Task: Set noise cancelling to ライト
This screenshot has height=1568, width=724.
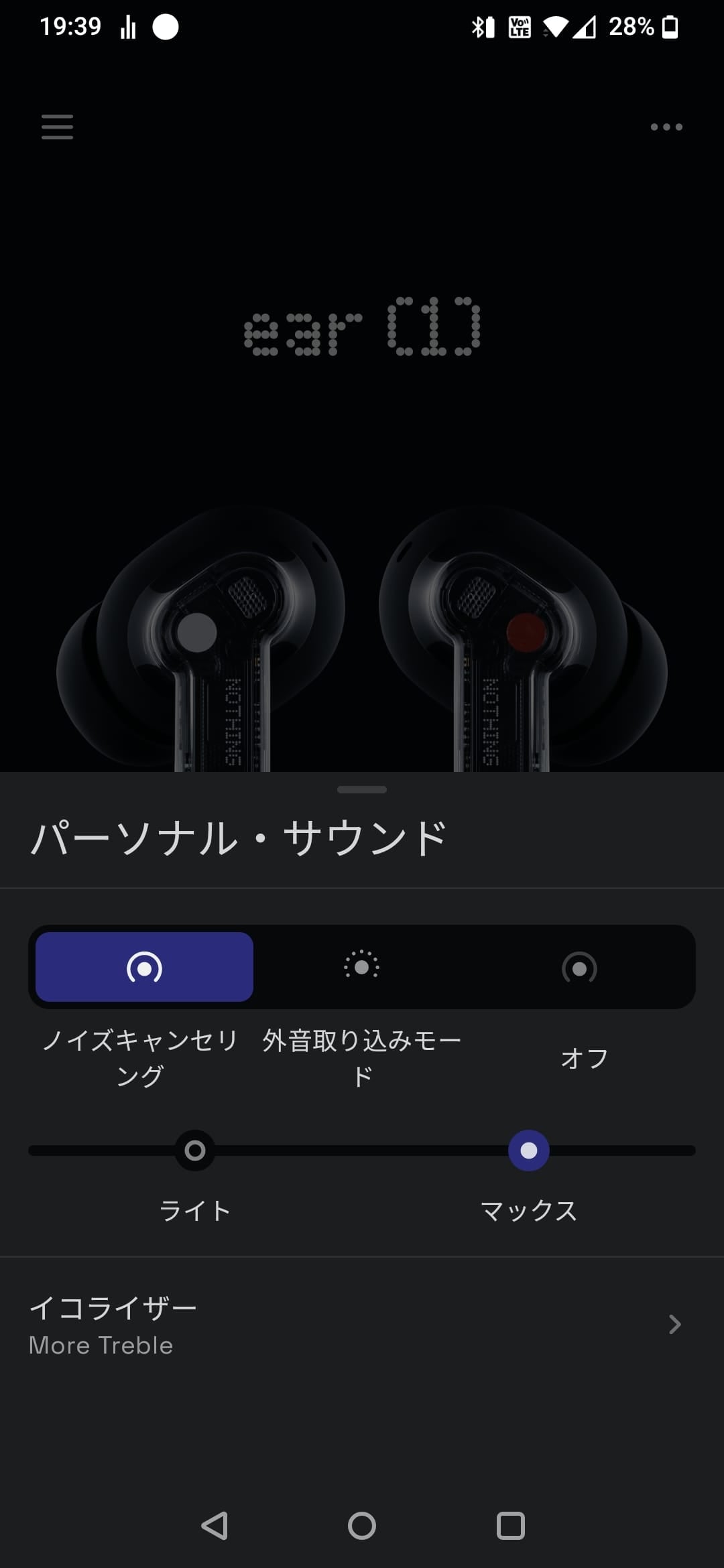Action: pos(195,1151)
